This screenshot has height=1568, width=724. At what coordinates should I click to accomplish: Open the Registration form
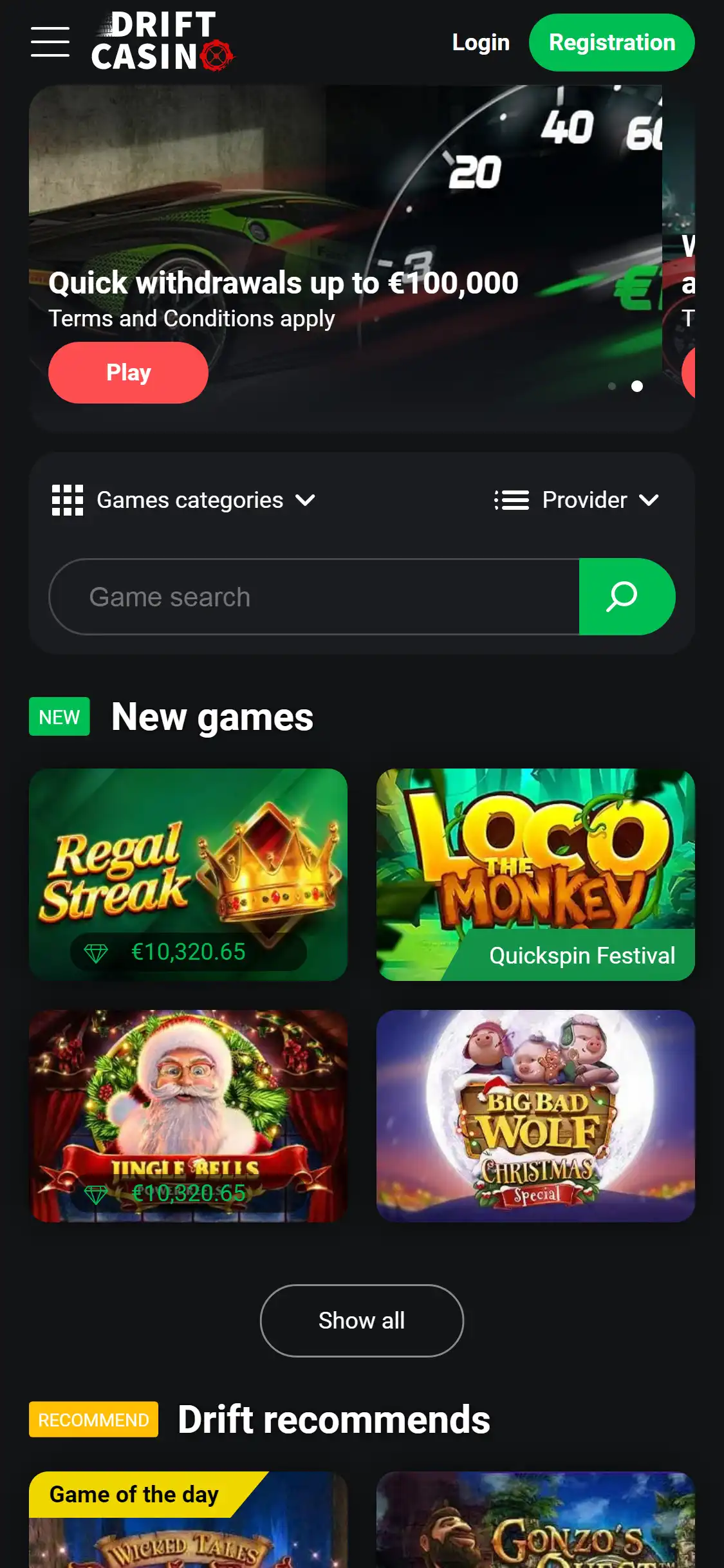point(611,42)
